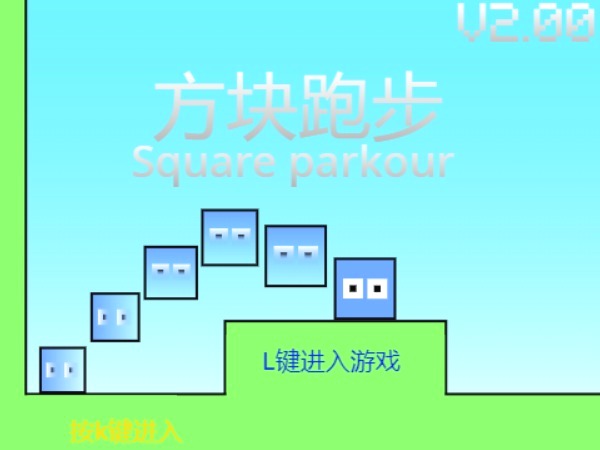Tap the yellow 按k键进入 text

[126, 432]
